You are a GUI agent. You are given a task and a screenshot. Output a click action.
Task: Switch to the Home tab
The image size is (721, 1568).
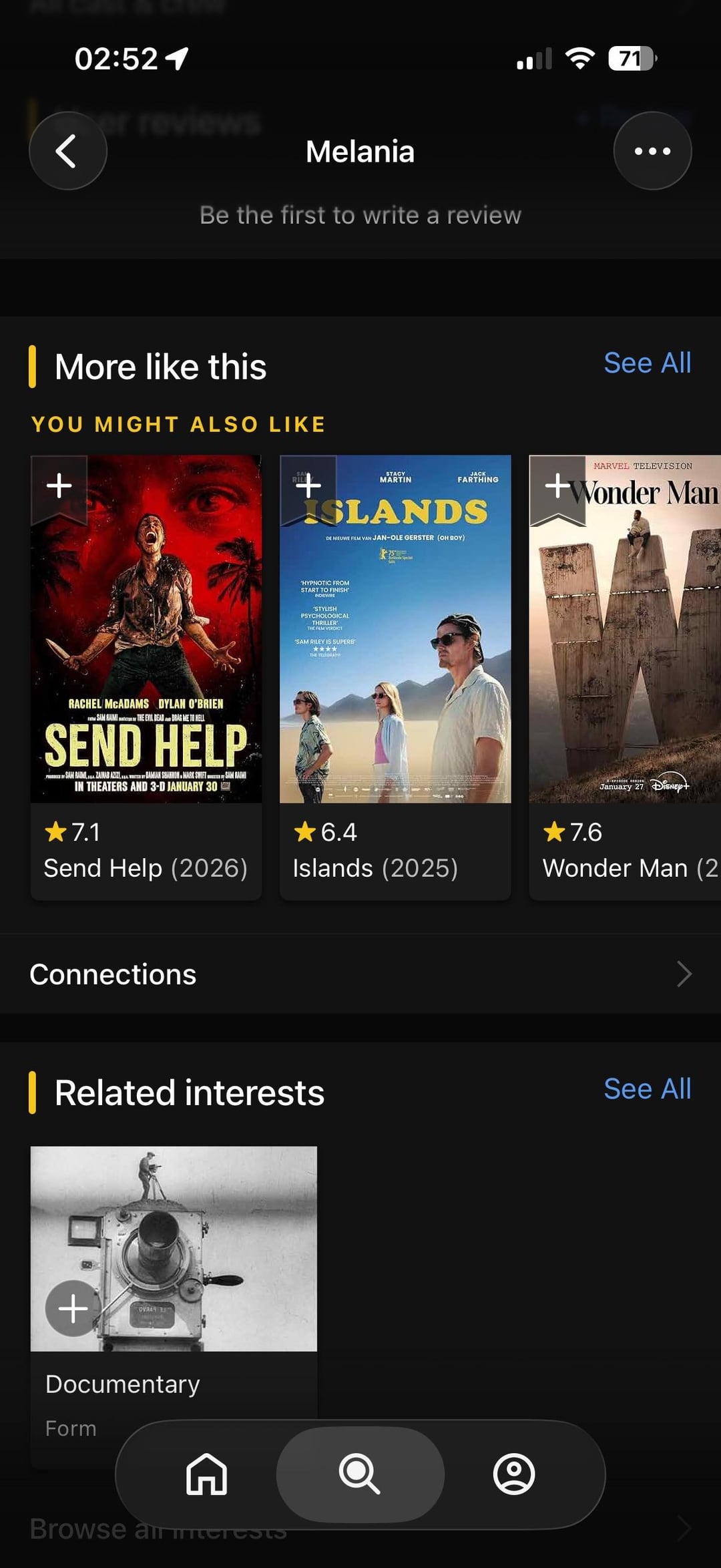tap(206, 1474)
